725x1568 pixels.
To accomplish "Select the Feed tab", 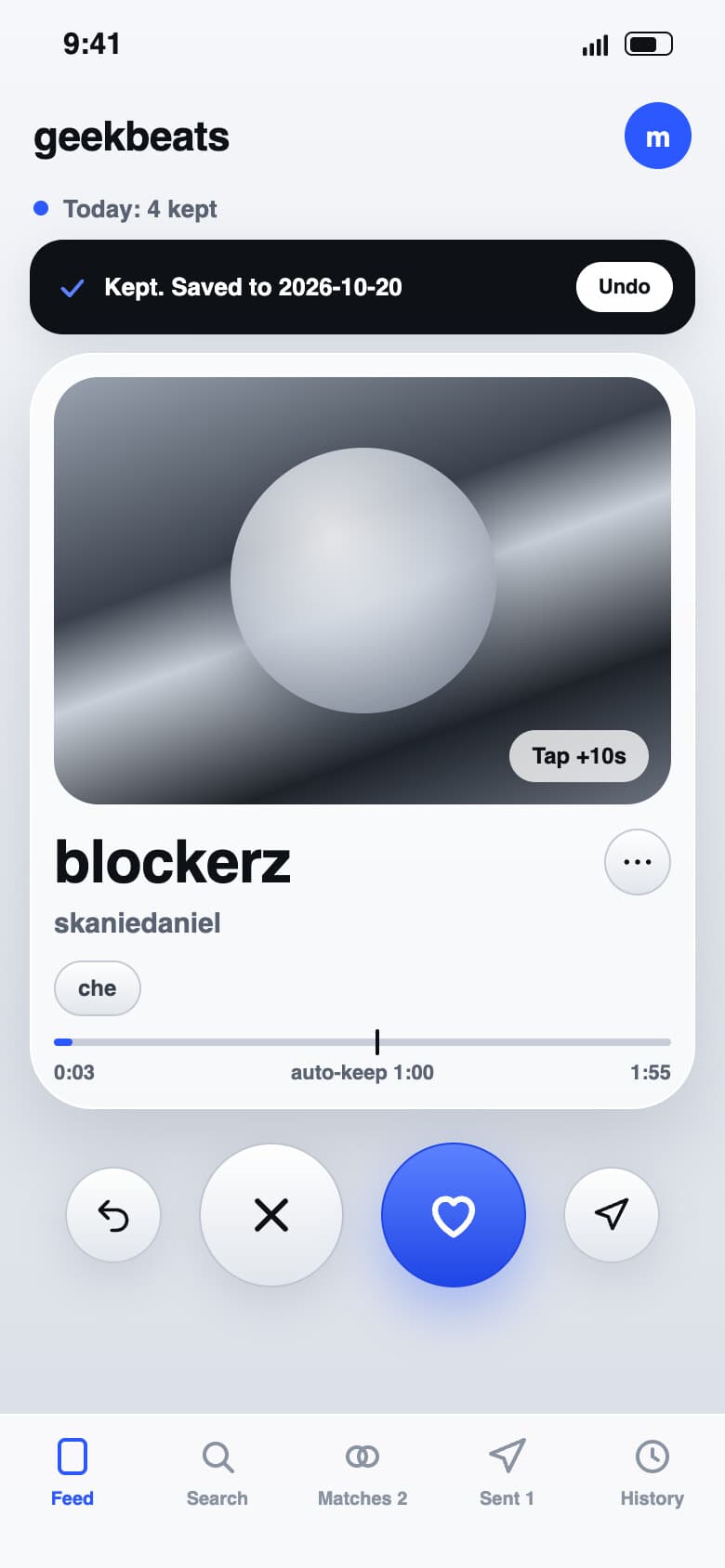I will pos(72,1473).
